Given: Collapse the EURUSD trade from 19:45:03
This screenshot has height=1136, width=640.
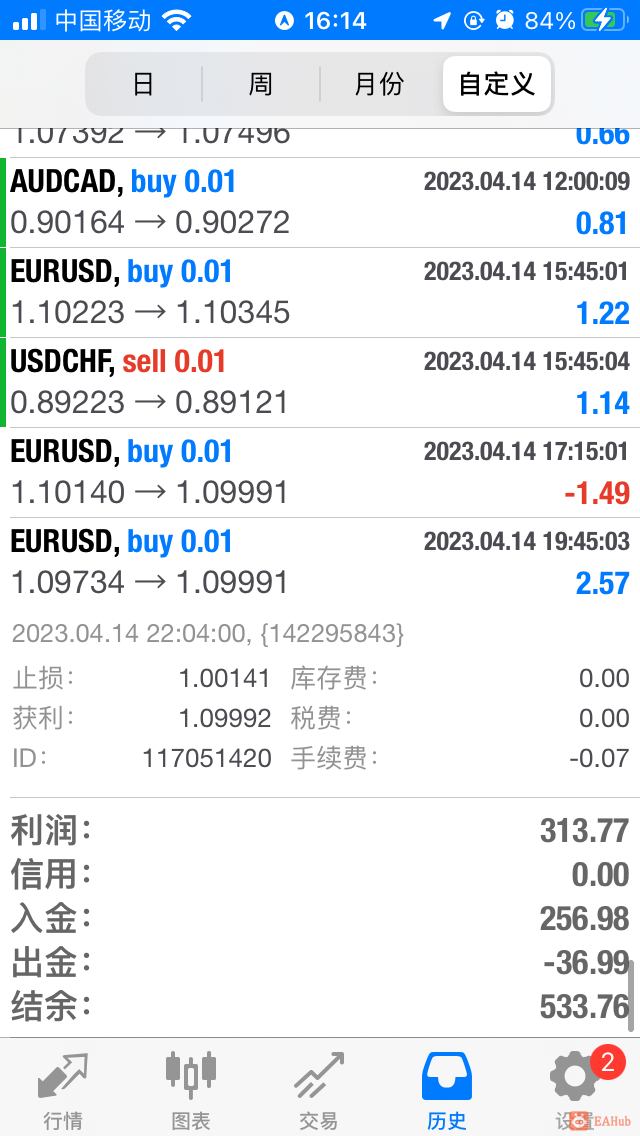Looking at the screenshot, I should pos(320,563).
